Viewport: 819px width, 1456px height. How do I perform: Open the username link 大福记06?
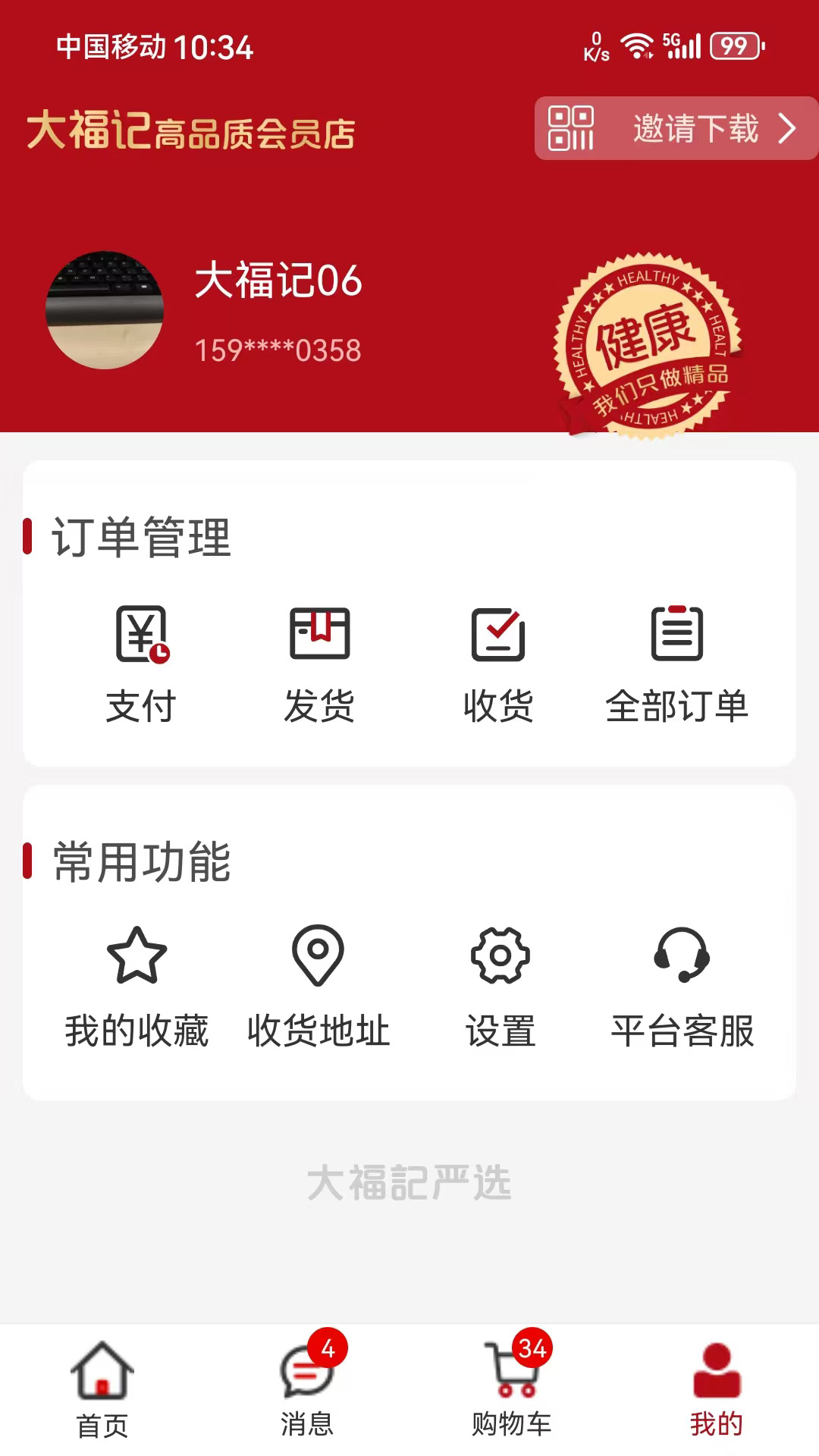278,282
